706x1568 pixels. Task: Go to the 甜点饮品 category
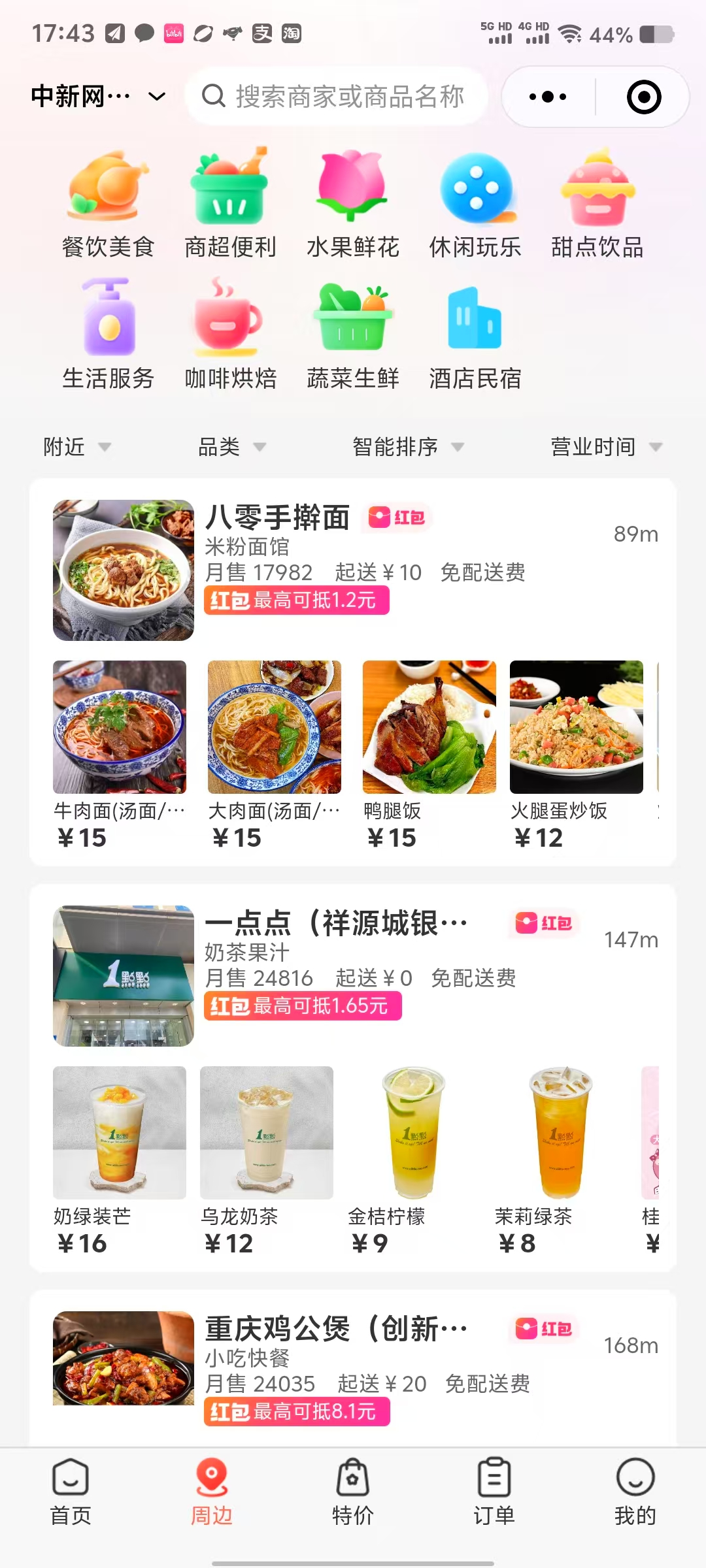[597, 204]
